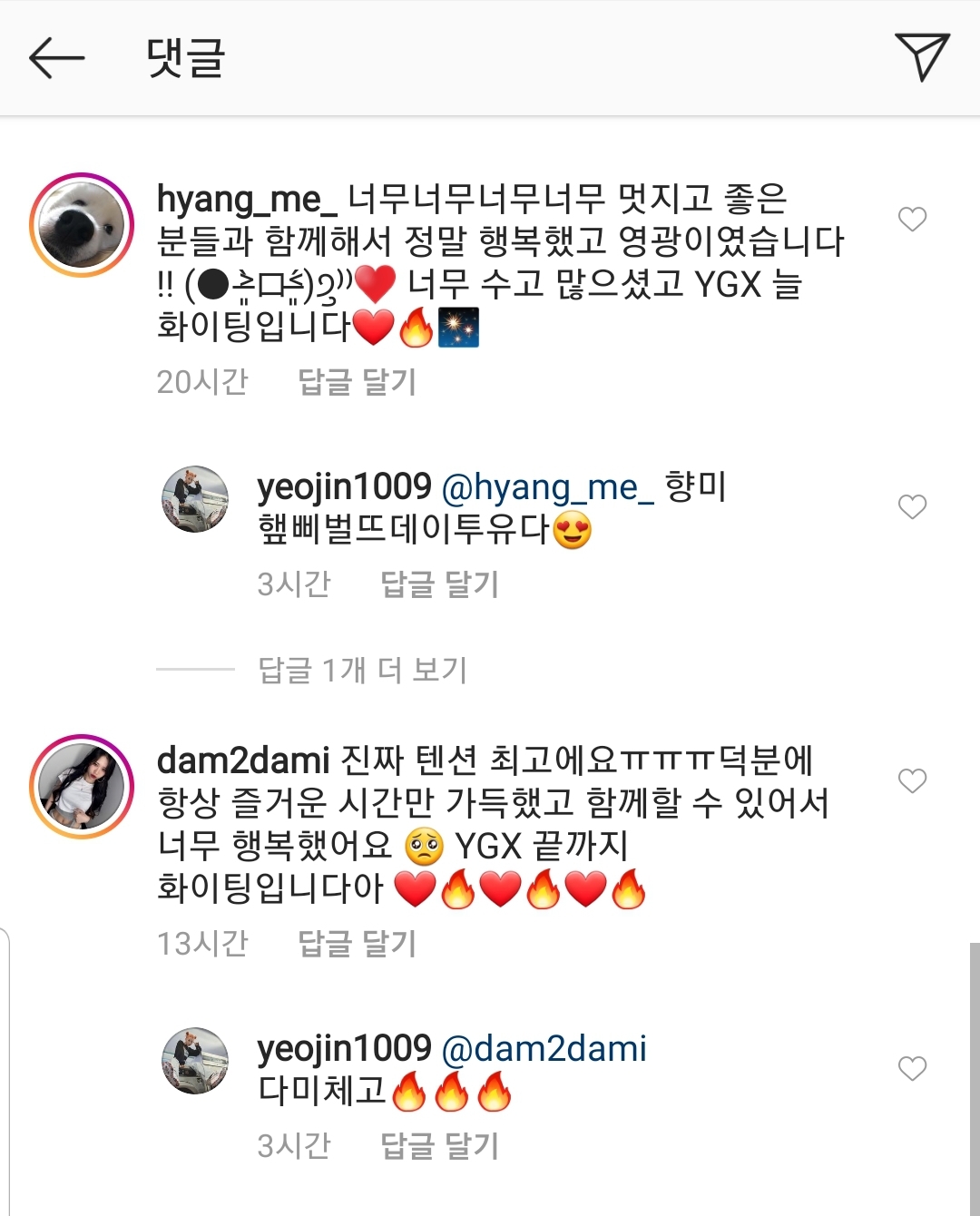This screenshot has width=980, height=1216.
Task: Reply to yeojin1009's birthday comment
Action: [x=439, y=585]
